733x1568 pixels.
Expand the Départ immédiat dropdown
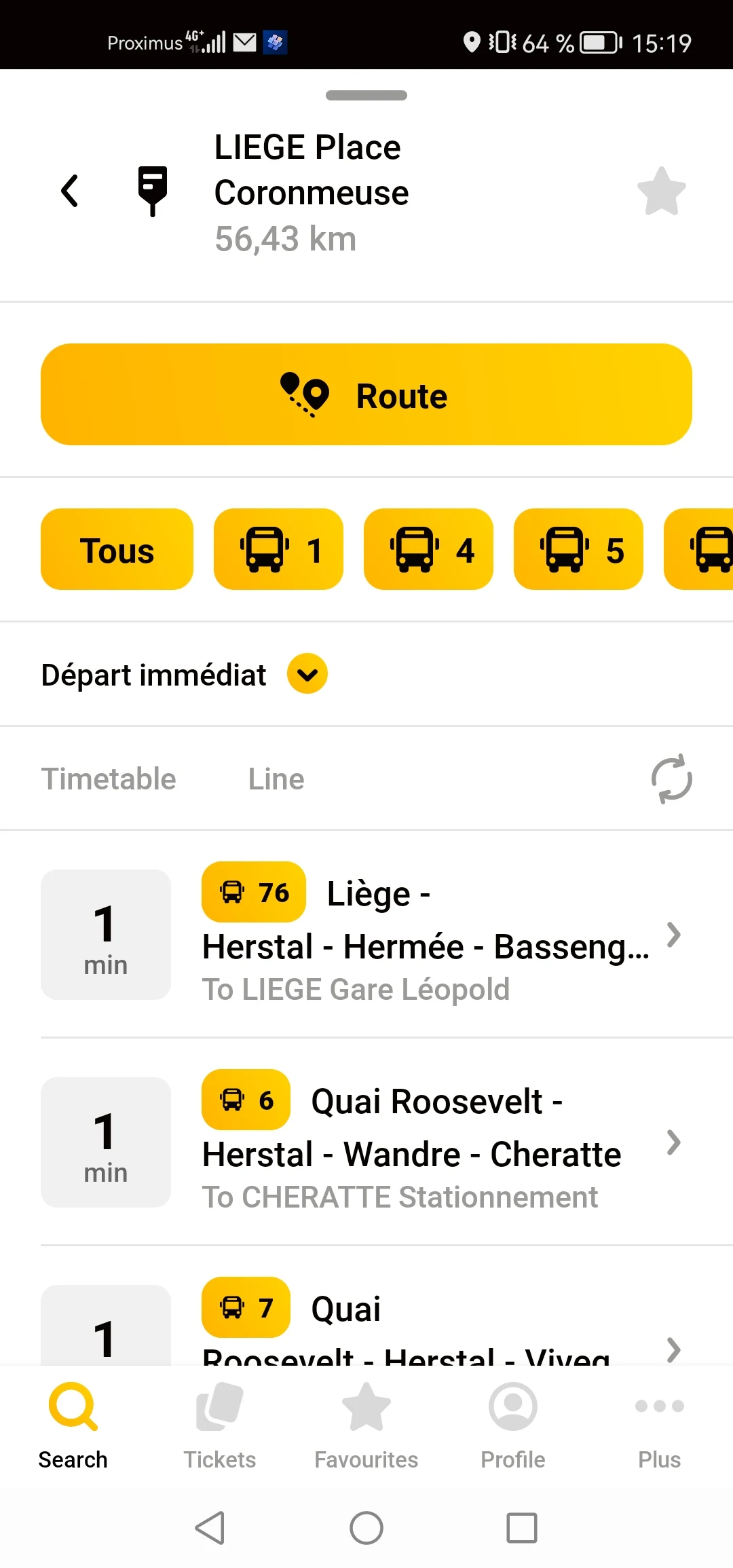(307, 674)
